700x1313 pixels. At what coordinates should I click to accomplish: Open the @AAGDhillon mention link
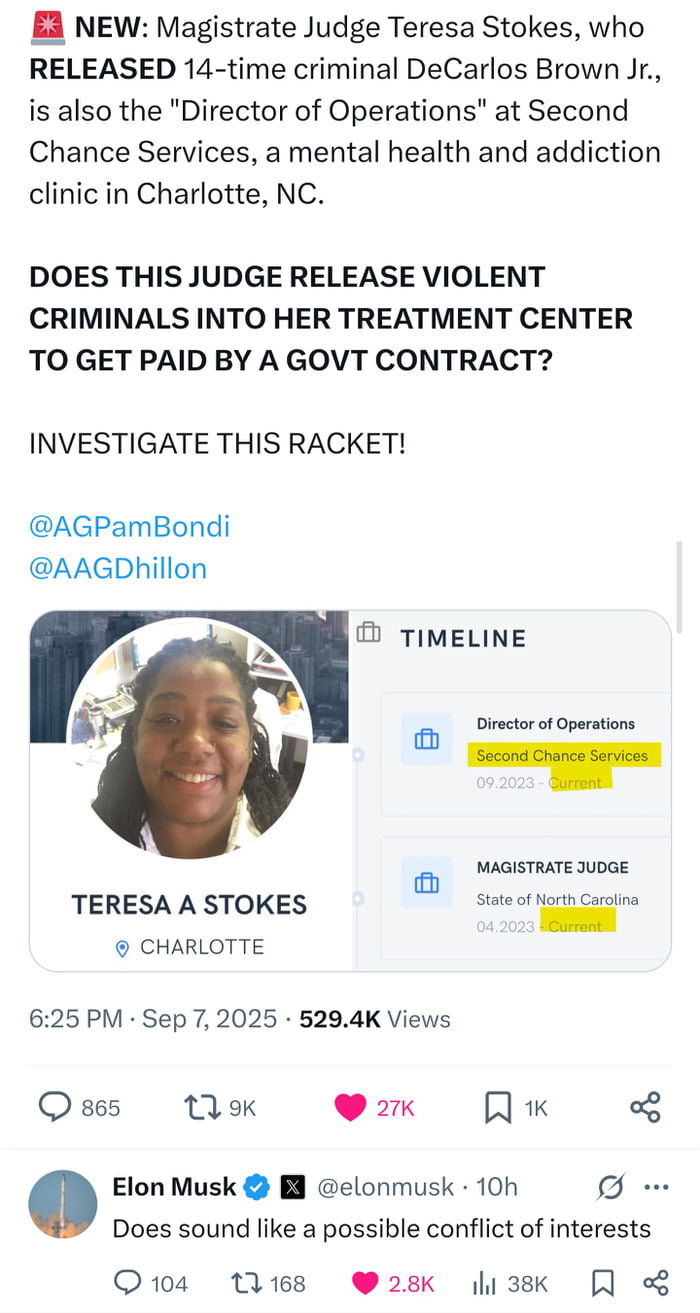point(118,568)
